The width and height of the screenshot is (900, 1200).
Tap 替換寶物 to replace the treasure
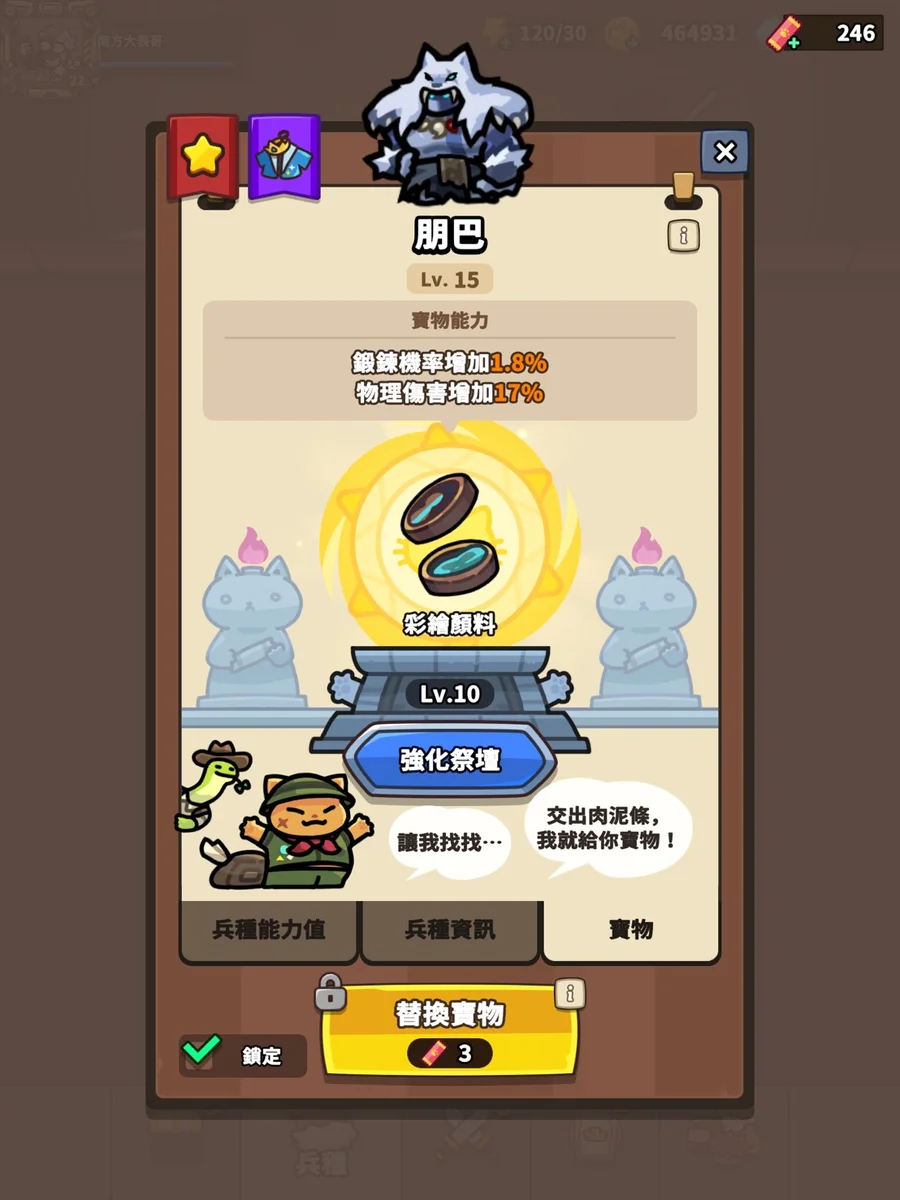(x=450, y=1032)
